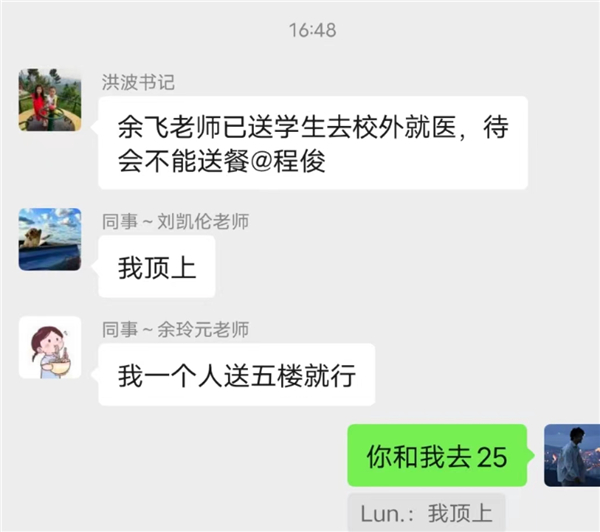The width and height of the screenshot is (600, 532).
Task: Open my own avatar beside the green message
Action: pyautogui.click(x=571, y=455)
